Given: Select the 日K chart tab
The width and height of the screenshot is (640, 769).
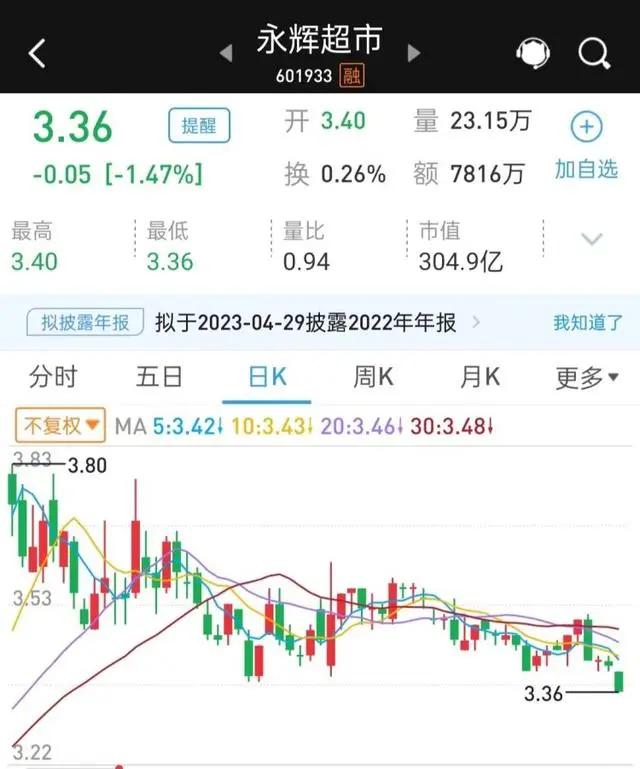Looking at the screenshot, I should 267,377.
